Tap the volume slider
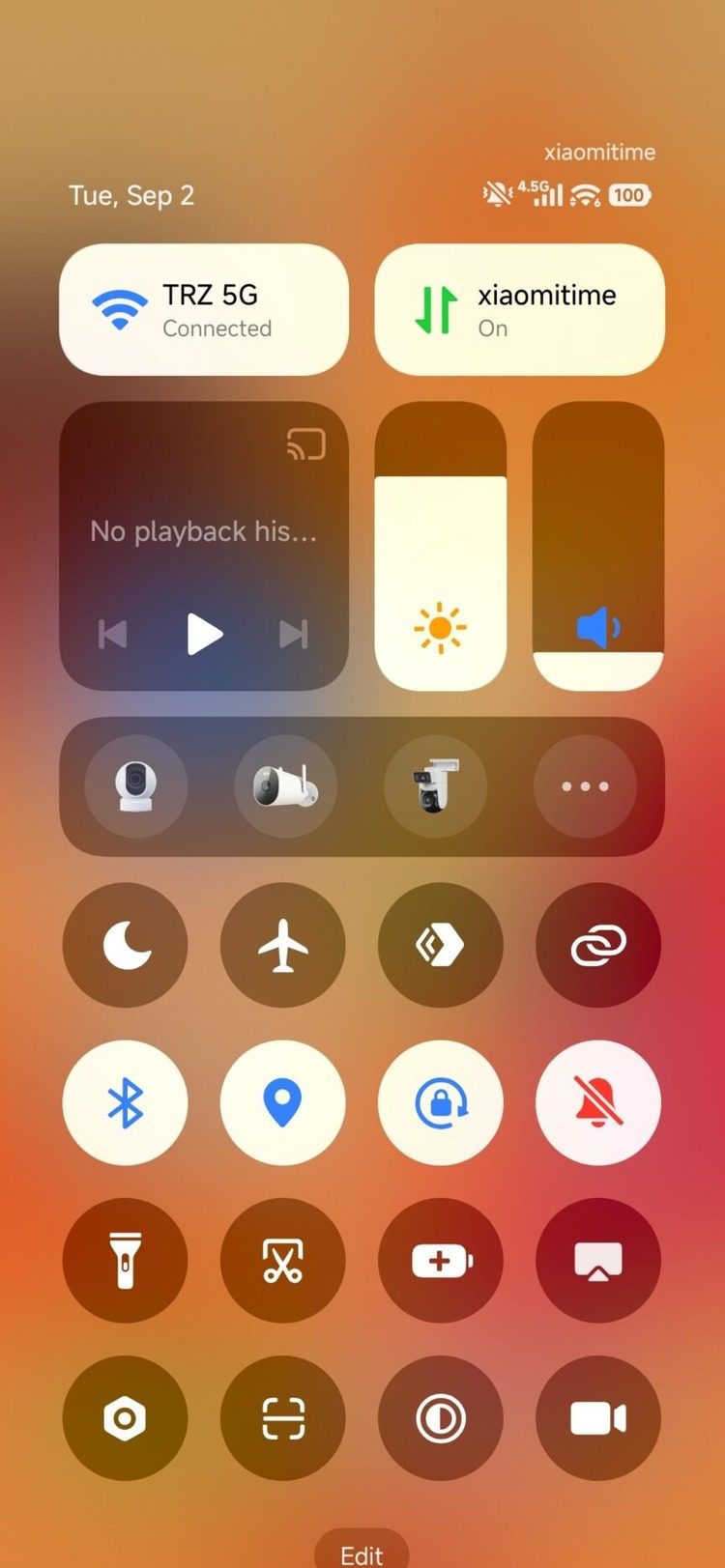Screen dimensions: 725x1568 [598, 546]
